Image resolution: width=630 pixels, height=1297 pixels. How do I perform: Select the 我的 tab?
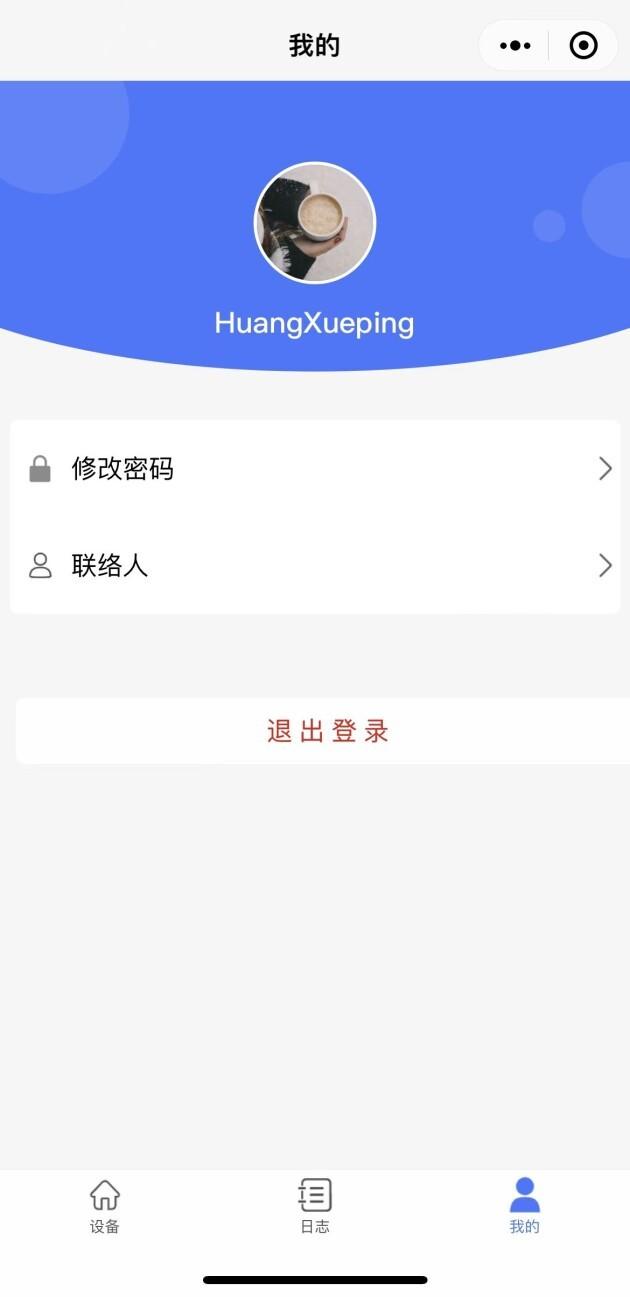(524, 1206)
